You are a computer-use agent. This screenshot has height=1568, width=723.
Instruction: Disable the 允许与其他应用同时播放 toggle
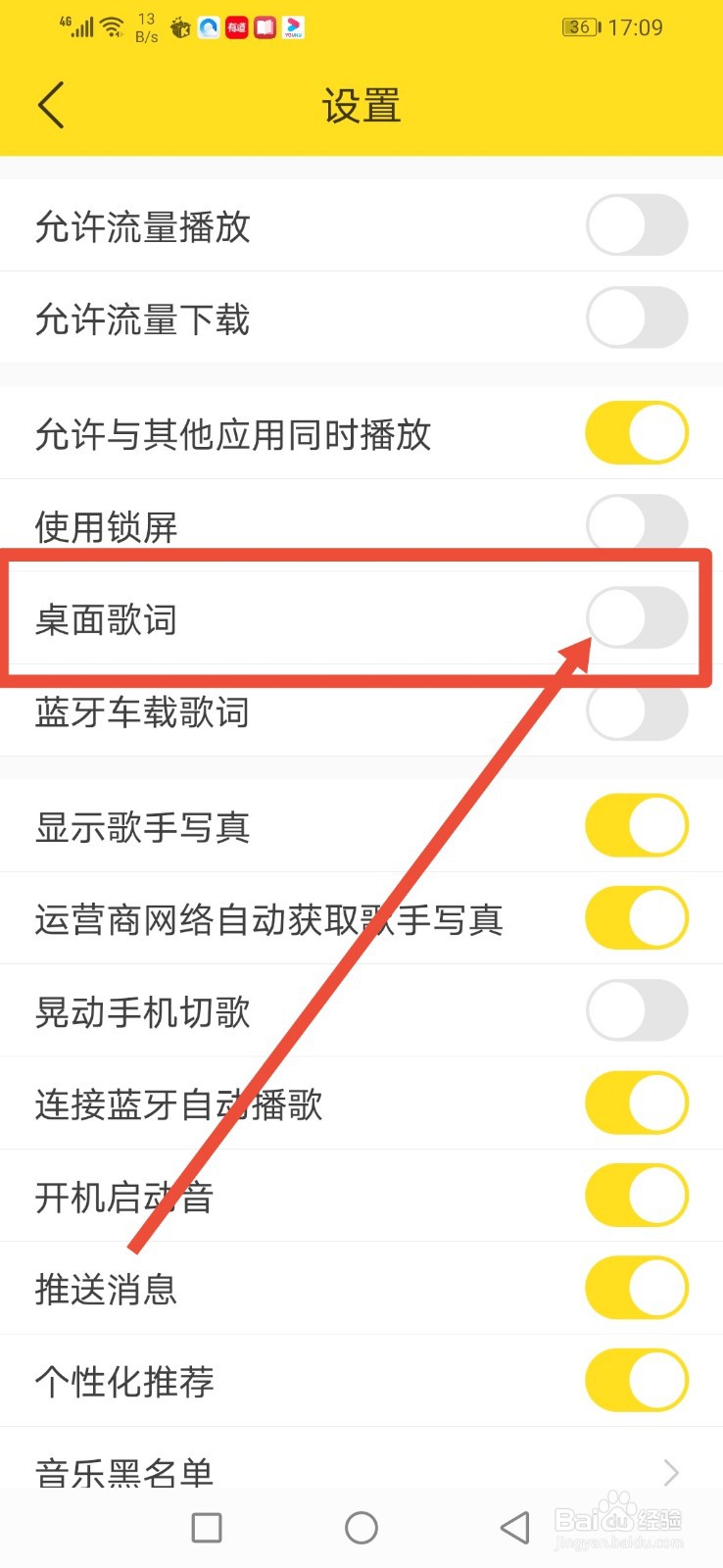[x=636, y=431]
